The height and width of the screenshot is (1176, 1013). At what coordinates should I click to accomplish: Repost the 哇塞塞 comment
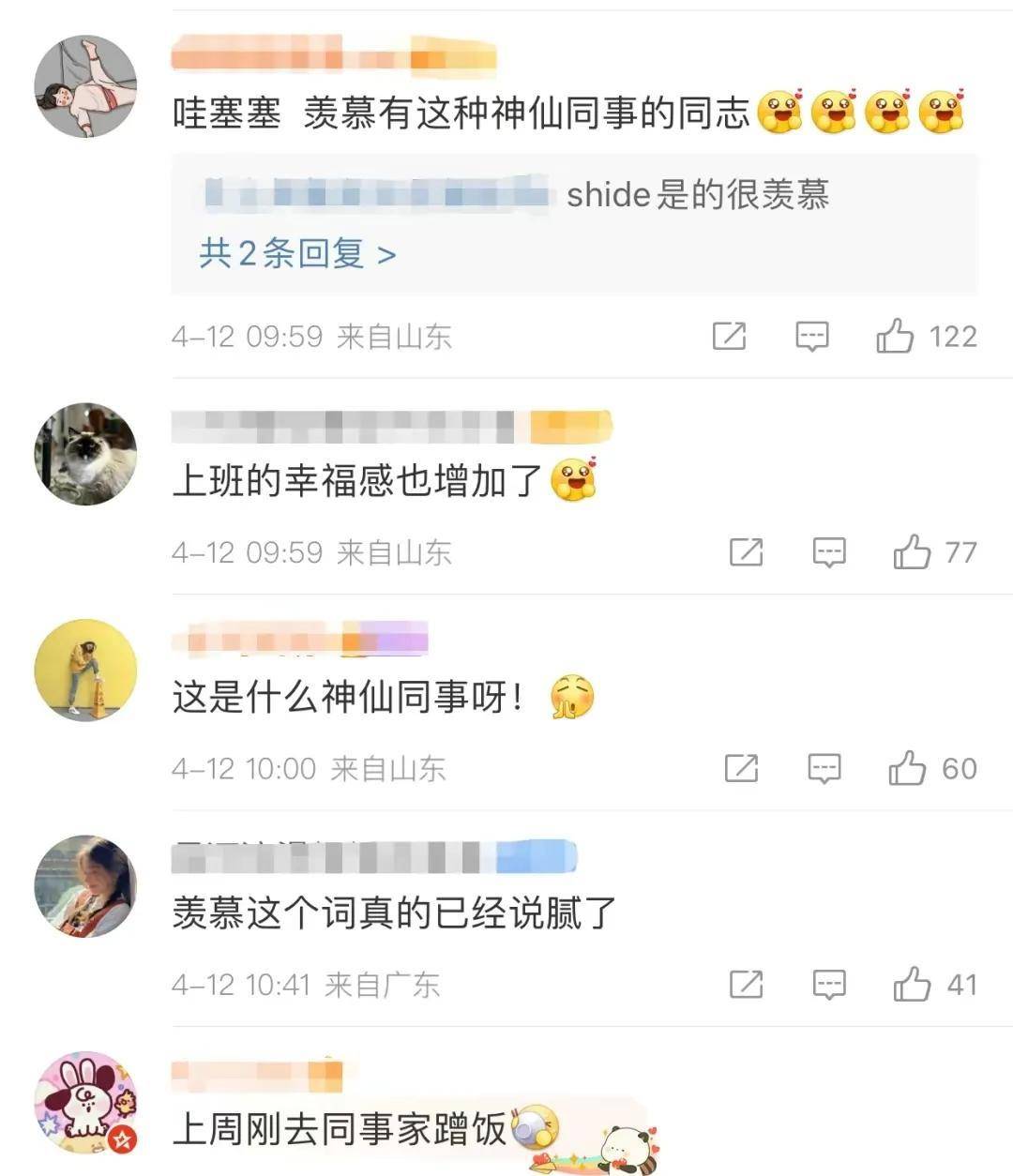pyautogui.click(x=729, y=336)
